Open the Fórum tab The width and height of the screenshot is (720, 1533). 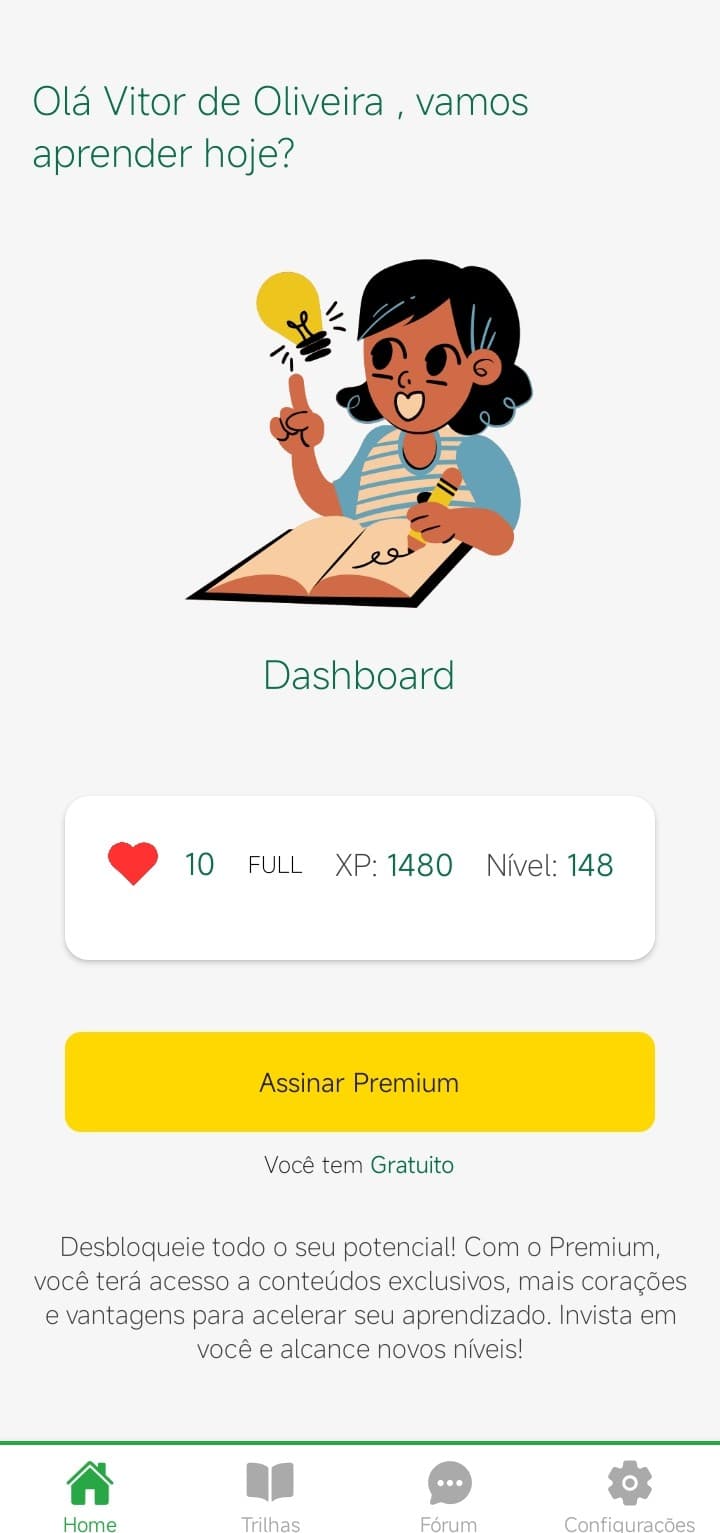tap(449, 1494)
